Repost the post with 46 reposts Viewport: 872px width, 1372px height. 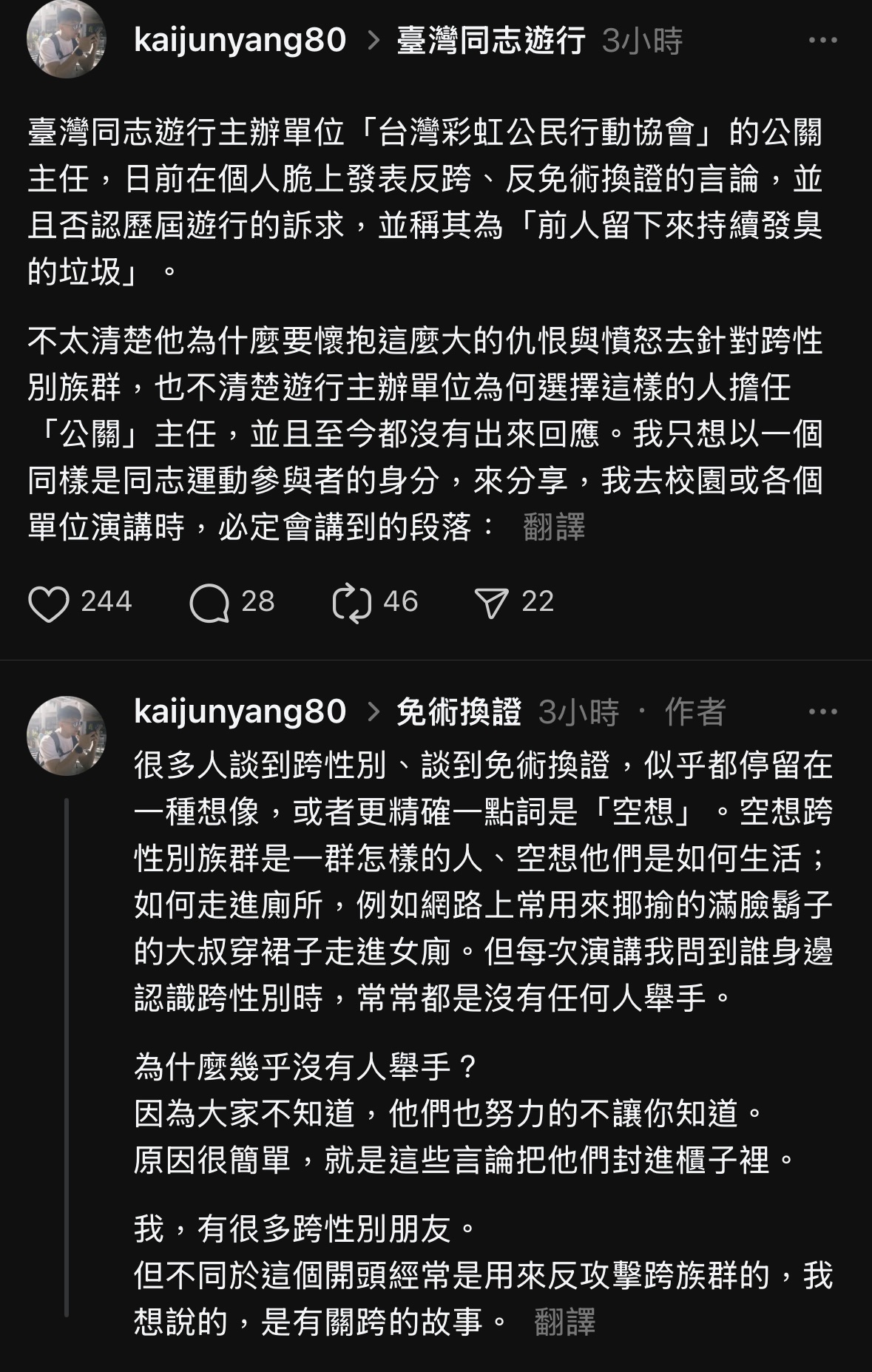pyautogui.click(x=351, y=602)
